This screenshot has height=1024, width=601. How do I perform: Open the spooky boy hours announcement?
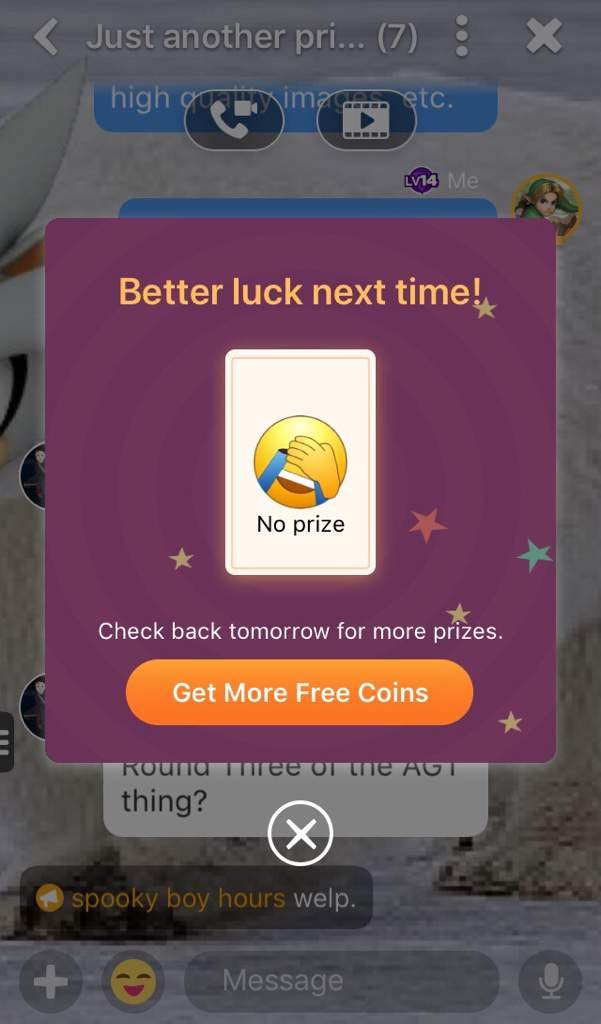coord(195,897)
